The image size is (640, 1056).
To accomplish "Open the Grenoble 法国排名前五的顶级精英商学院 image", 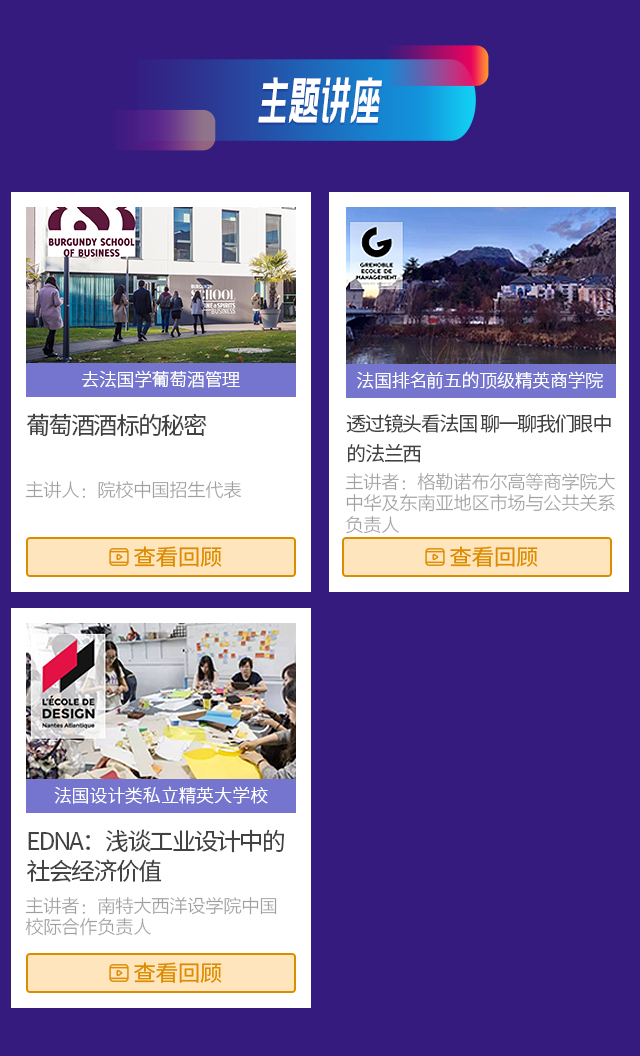I will coord(480,286).
